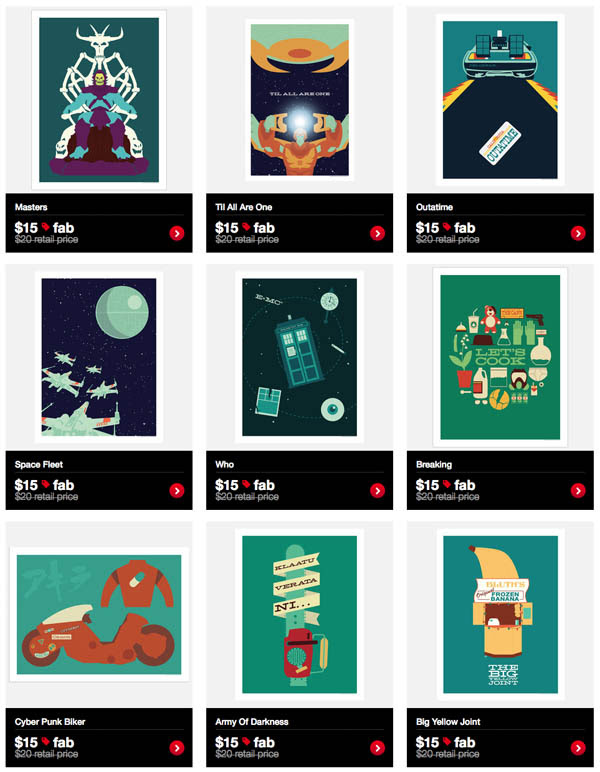600x772 pixels.
Task: Open the Big Yellow Joint print
Action: 498,615
